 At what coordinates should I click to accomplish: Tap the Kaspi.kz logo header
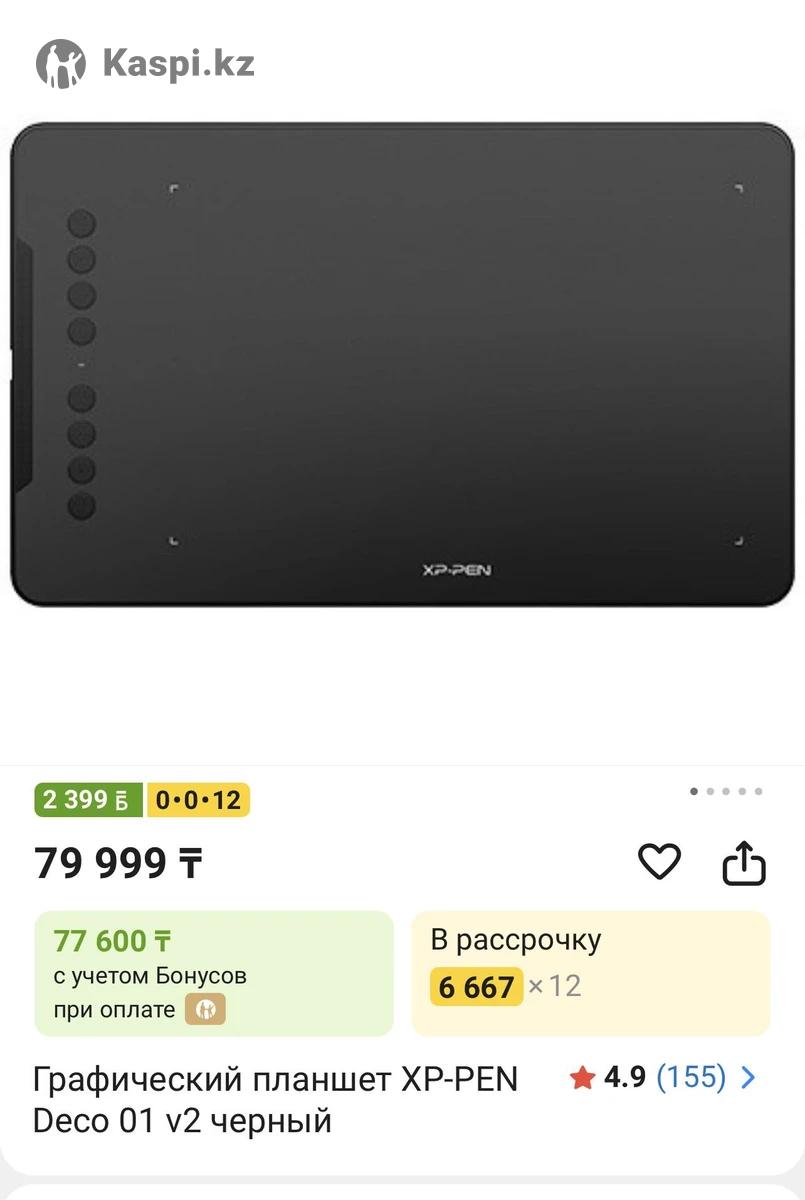point(146,64)
